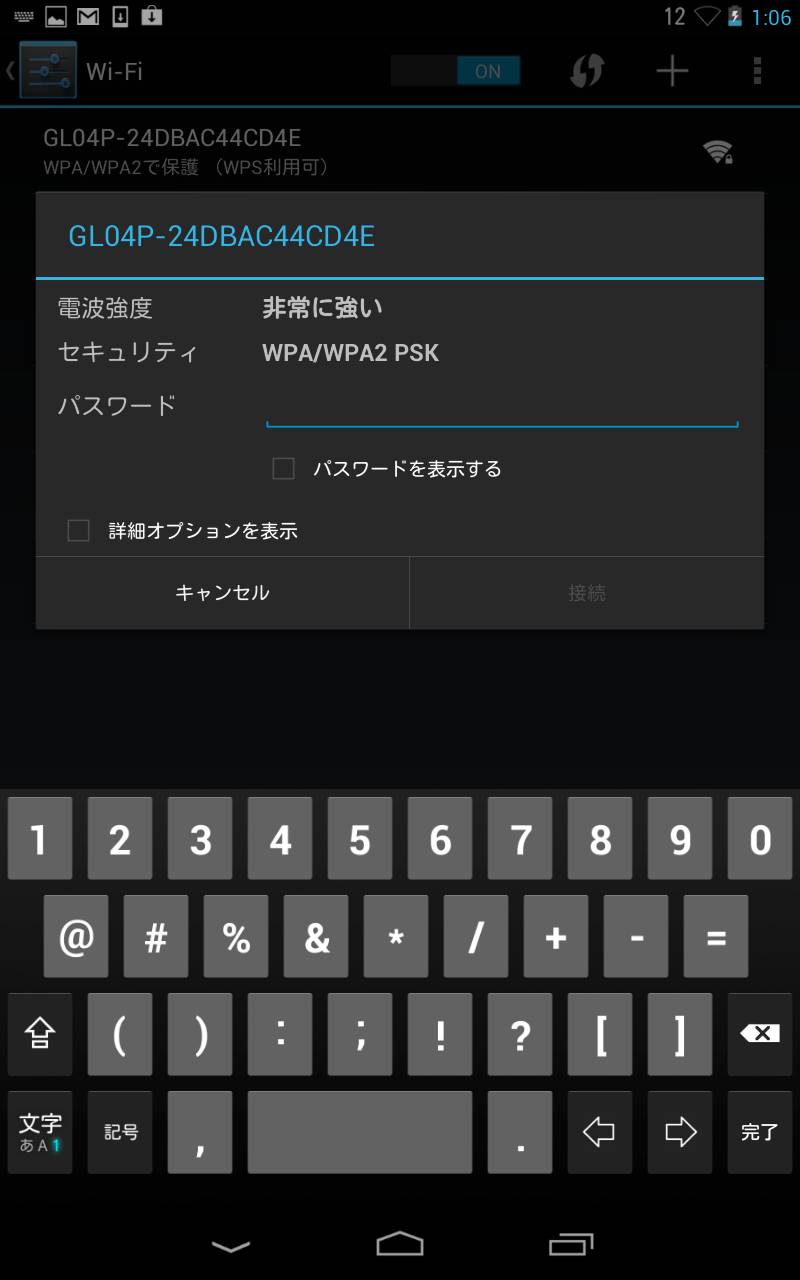
Task: Tap the @ key
Action: 76,936
